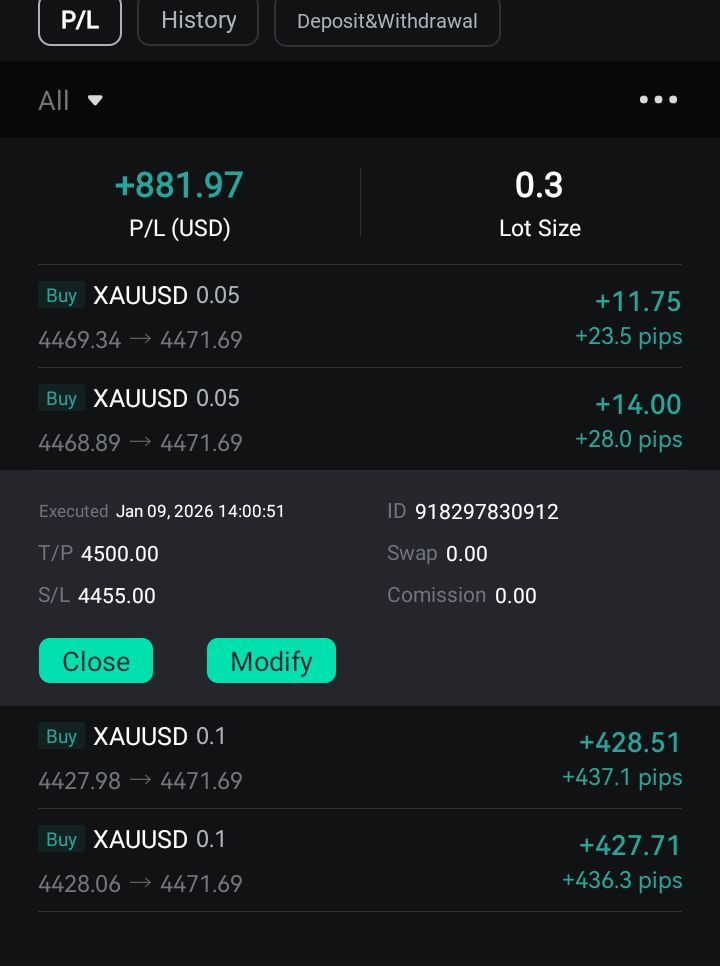Expand the All filter dropdown
720x966 pixels.
(x=70, y=100)
